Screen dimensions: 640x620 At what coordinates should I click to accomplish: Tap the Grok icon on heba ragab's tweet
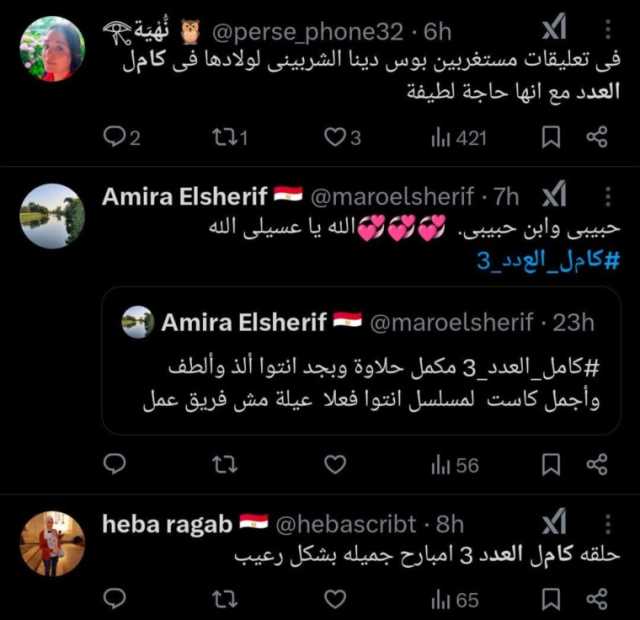[x=553, y=522]
